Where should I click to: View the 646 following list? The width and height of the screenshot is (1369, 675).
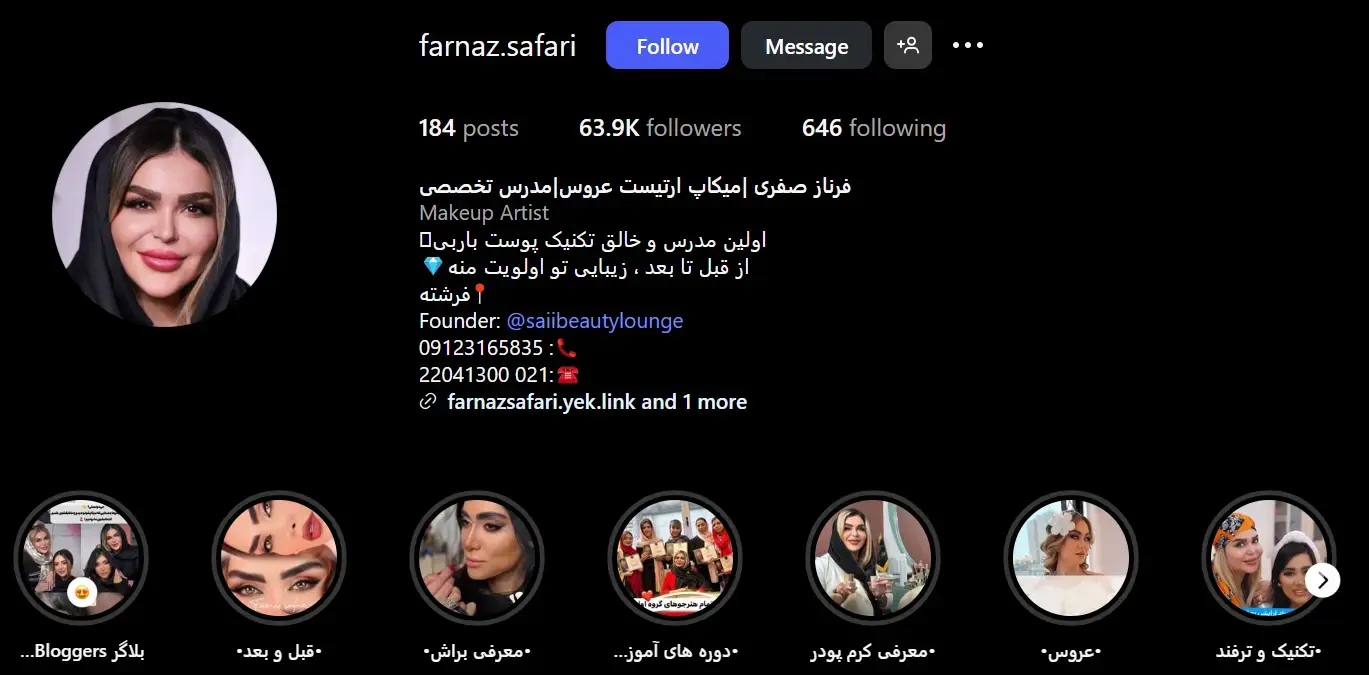[x=873, y=128]
